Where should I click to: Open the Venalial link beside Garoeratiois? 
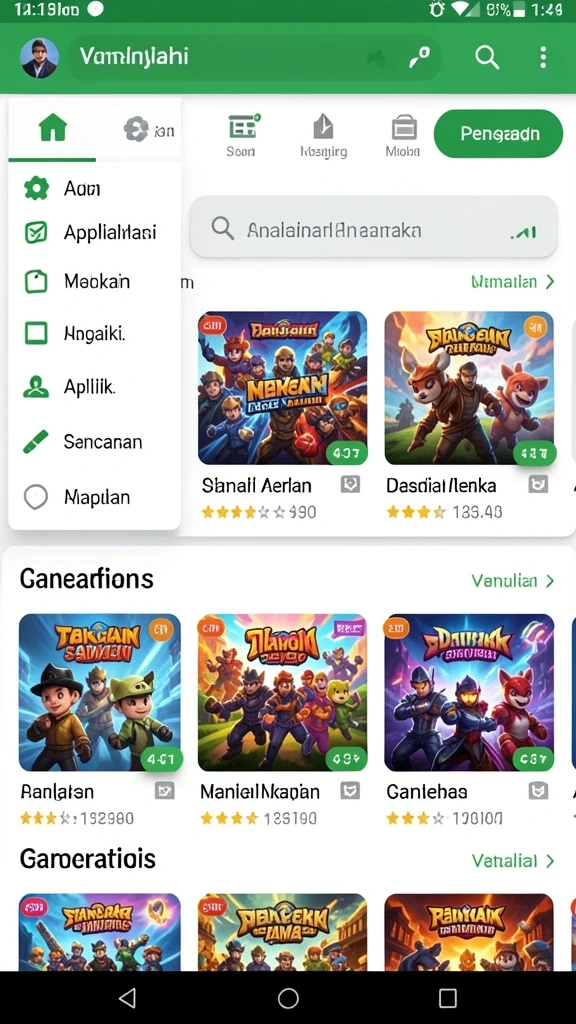click(513, 861)
